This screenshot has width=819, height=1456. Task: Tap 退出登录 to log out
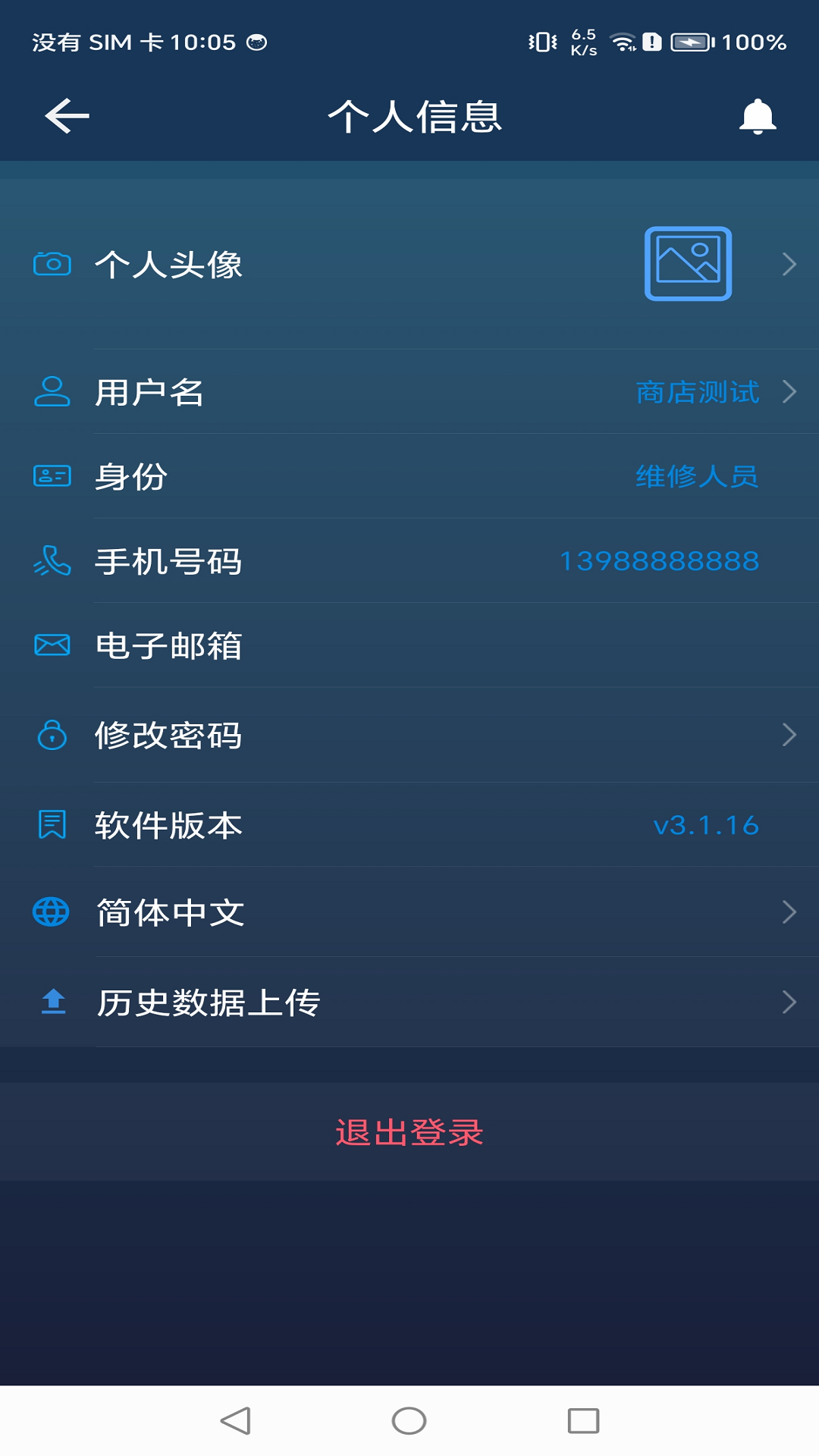point(409,1132)
